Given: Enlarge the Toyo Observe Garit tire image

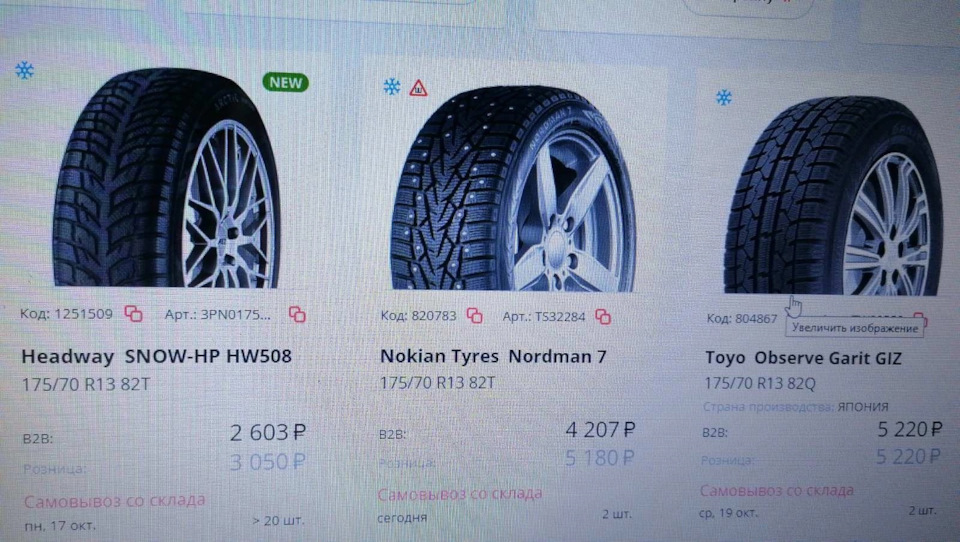Looking at the screenshot, I should point(828,200).
